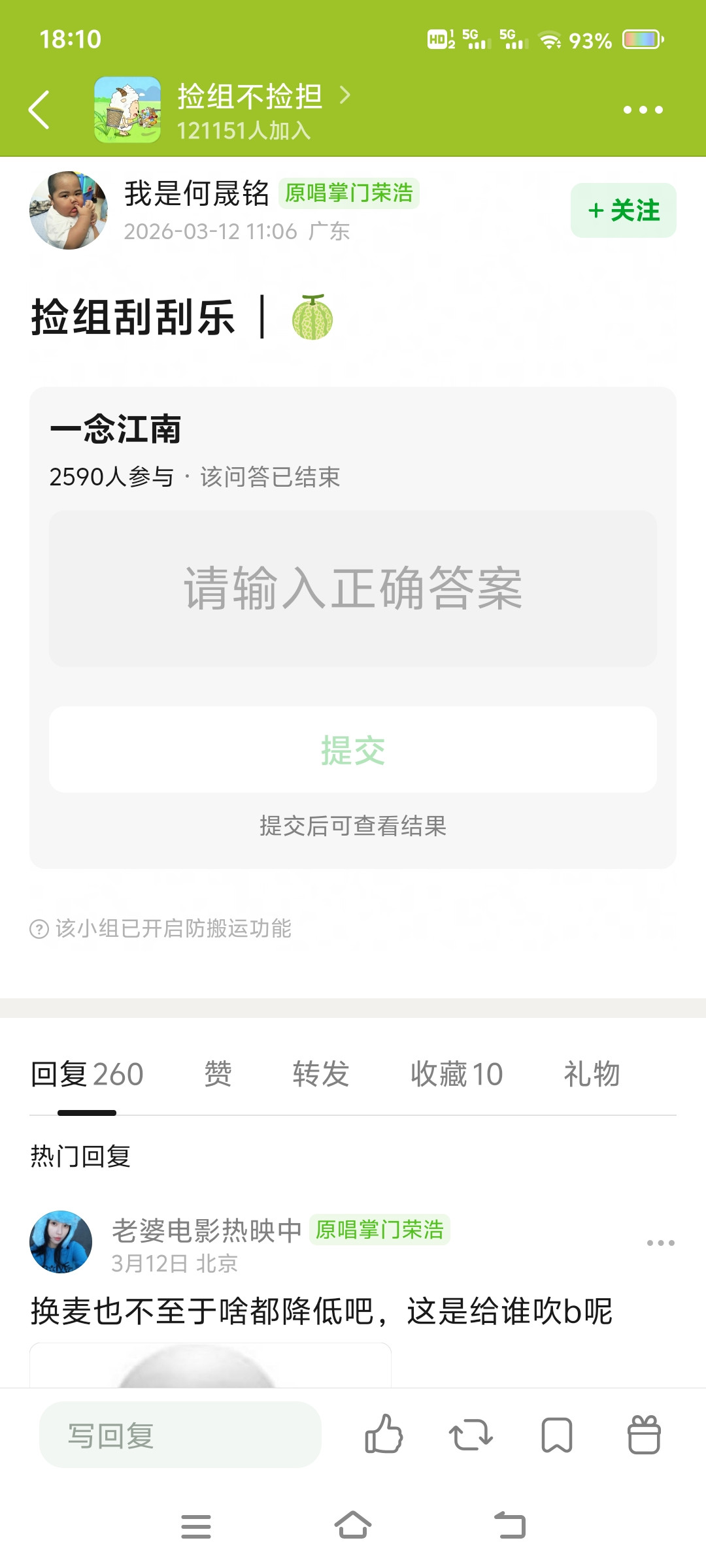Switch to the 赞 tab

[218, 1075]
